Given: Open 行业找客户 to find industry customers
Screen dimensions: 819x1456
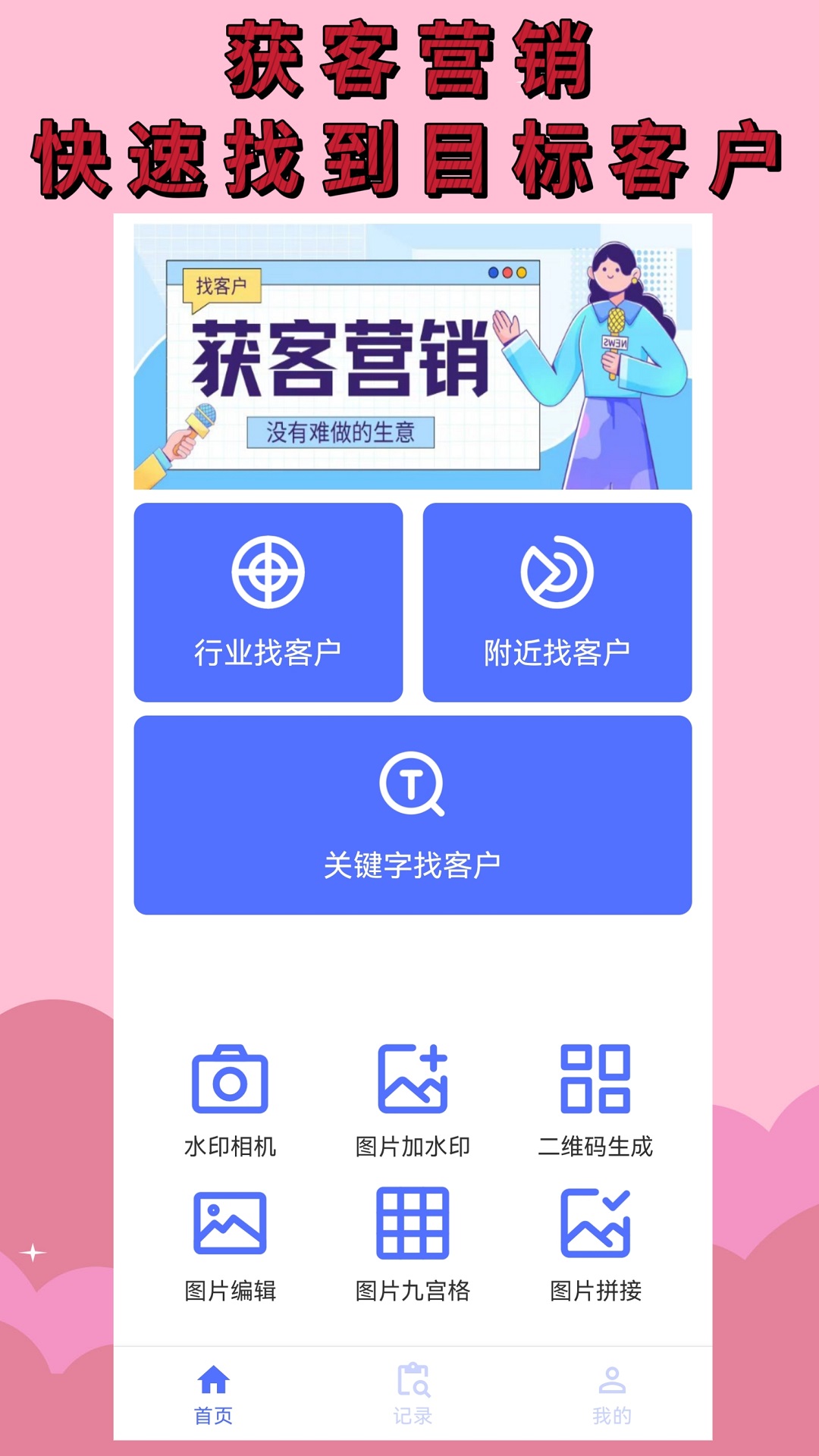Looking at the screenshot, I should [x=267, y=604].
